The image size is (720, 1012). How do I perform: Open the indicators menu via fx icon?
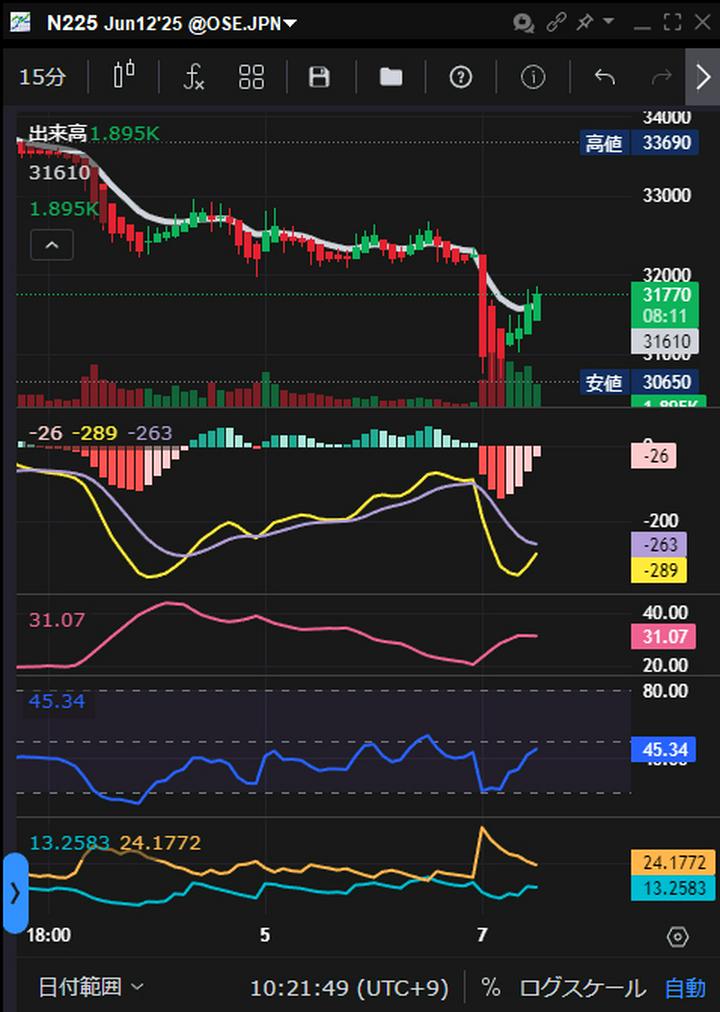(x=194, y=76)
